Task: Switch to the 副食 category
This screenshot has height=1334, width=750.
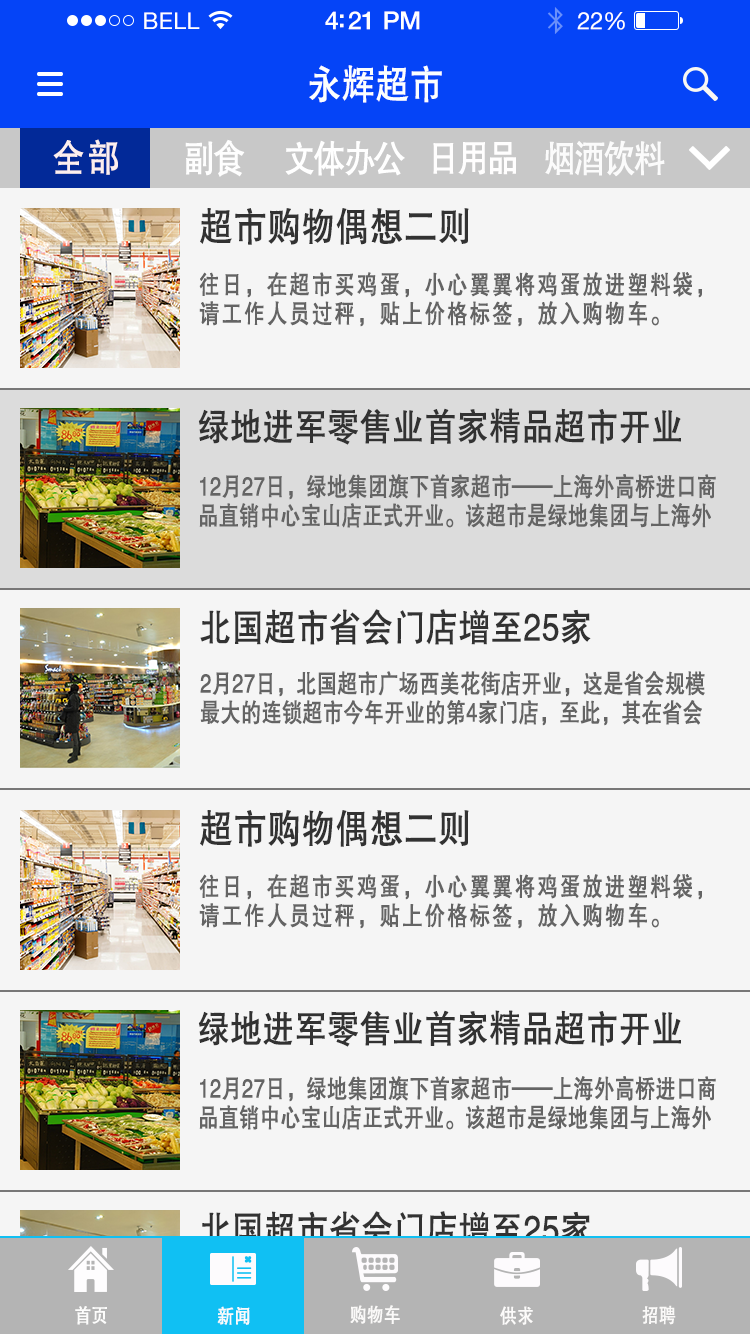Action: point(213,157)
